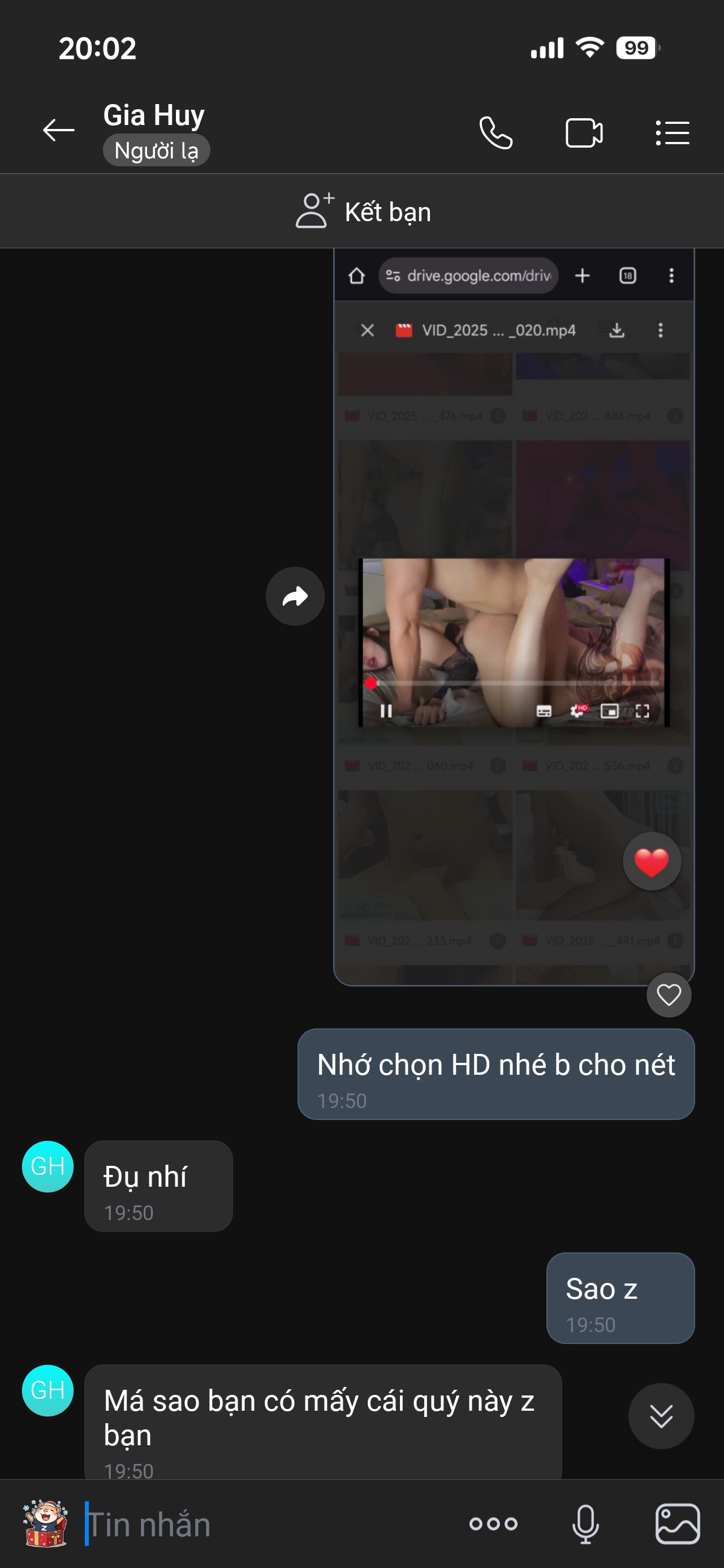Focus the Tin nhắn message field
Screen dimensions: 724x1568
pos(268,1524)
